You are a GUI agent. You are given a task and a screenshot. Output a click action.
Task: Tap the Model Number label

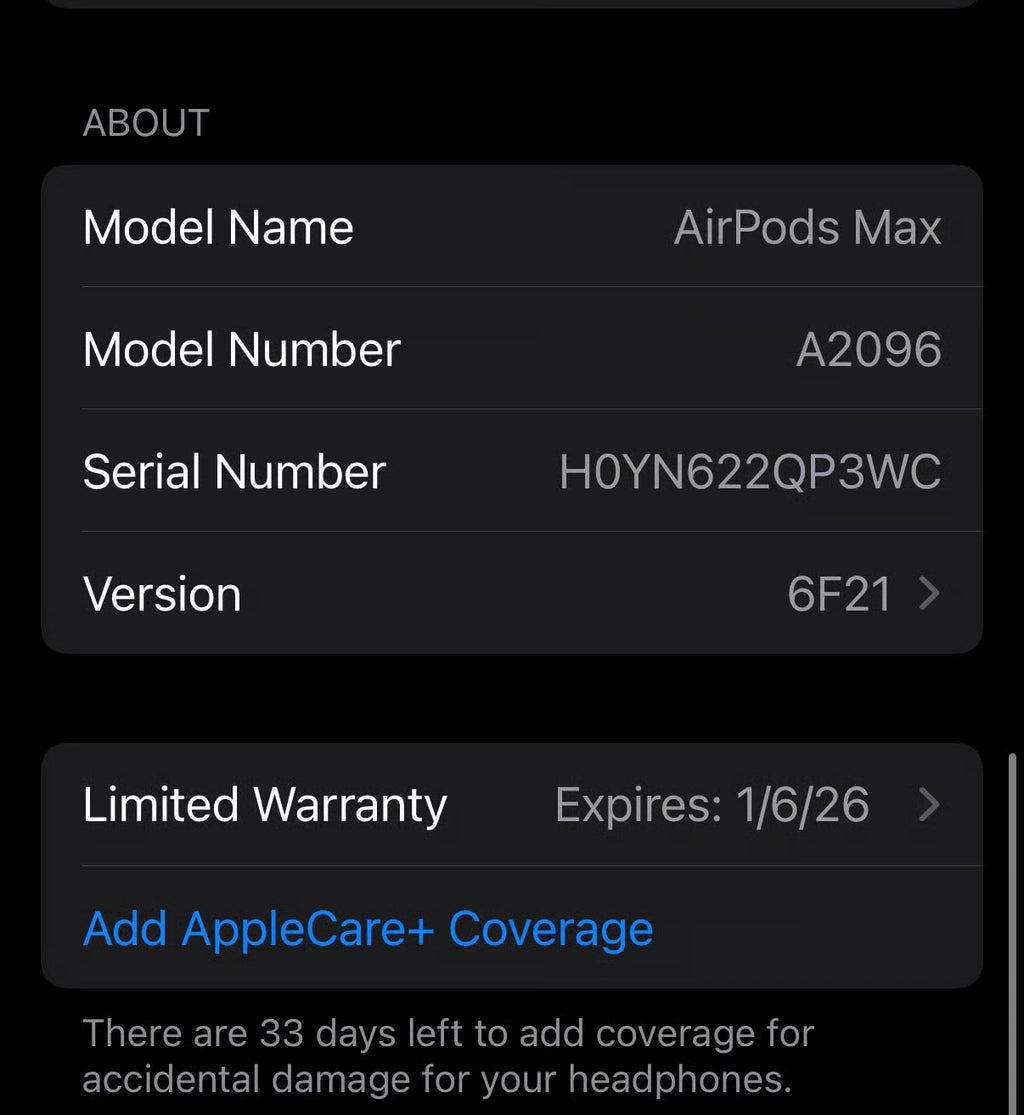point(242,350)
